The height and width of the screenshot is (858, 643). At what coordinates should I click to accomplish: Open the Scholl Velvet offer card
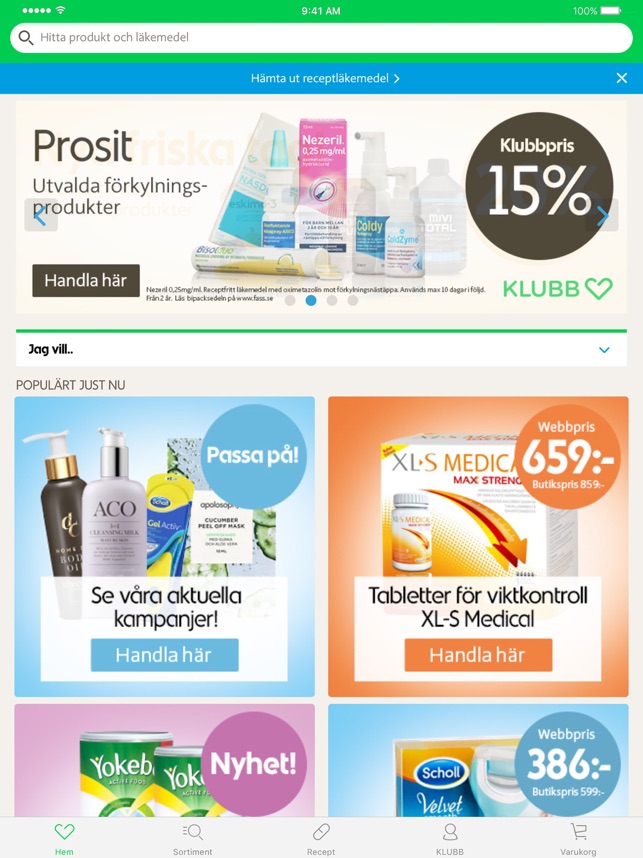[x=477, y=760]
